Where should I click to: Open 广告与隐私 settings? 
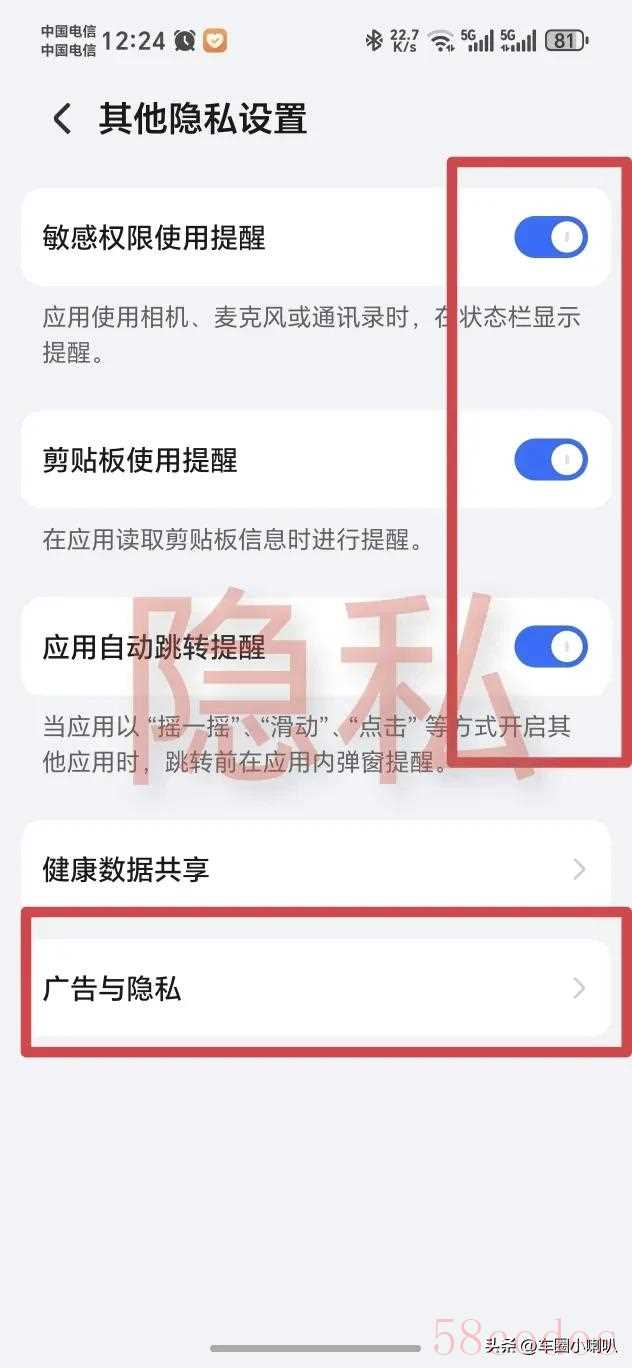coord(315,989)
